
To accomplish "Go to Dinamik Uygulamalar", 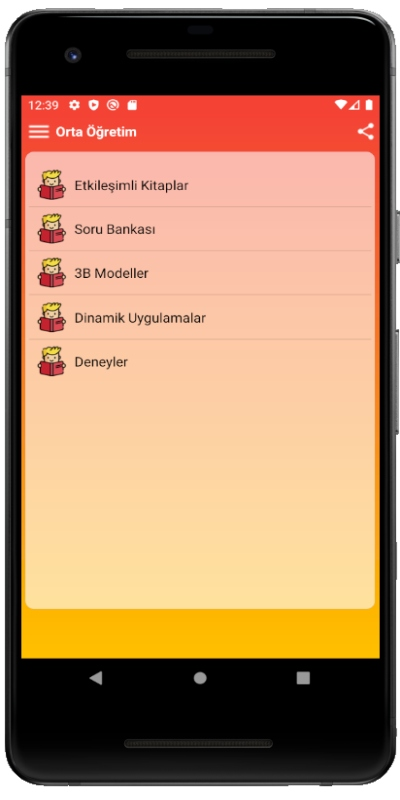I will click(x=200, y=317).
